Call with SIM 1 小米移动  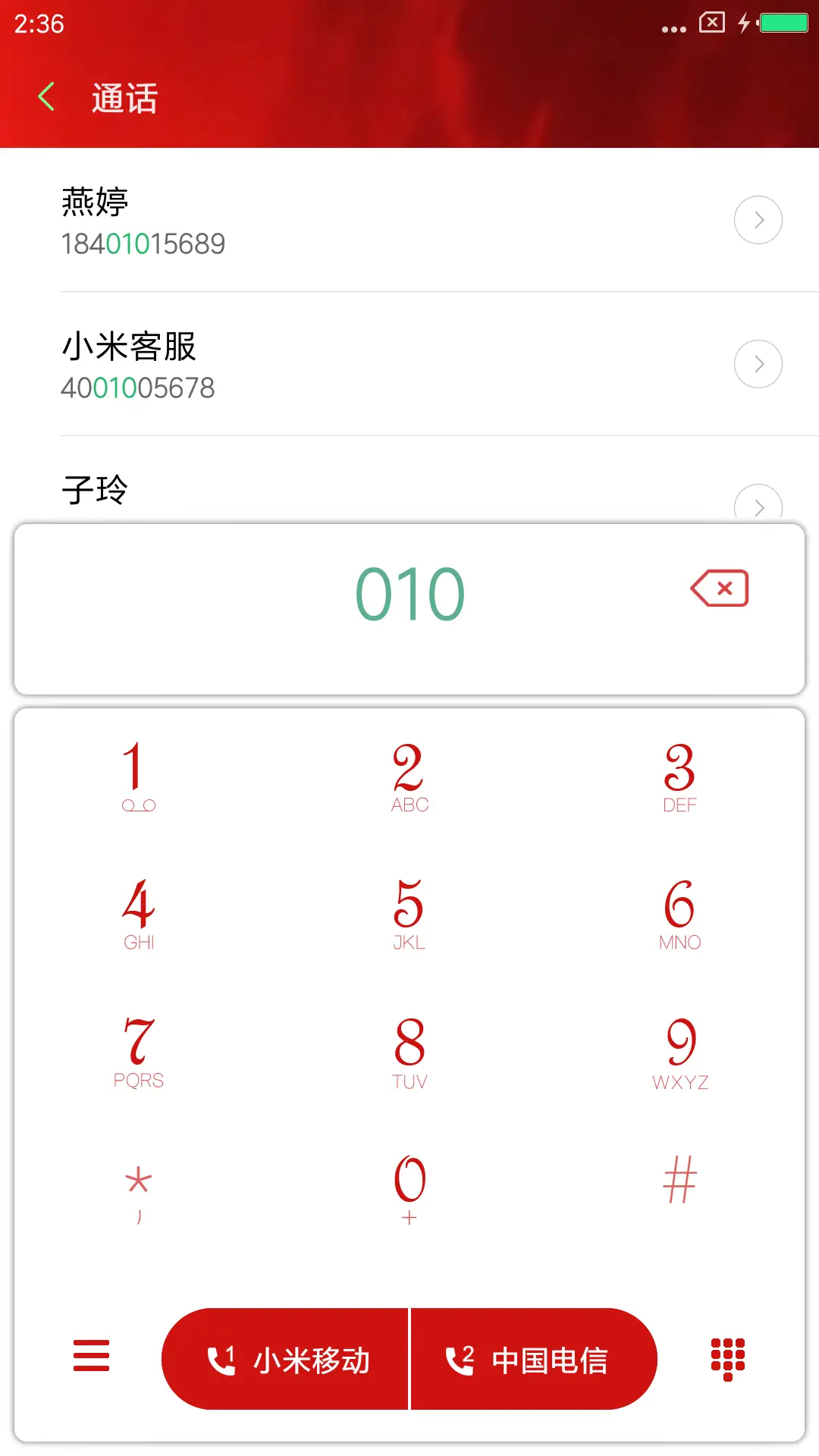tap(286, 1359)
